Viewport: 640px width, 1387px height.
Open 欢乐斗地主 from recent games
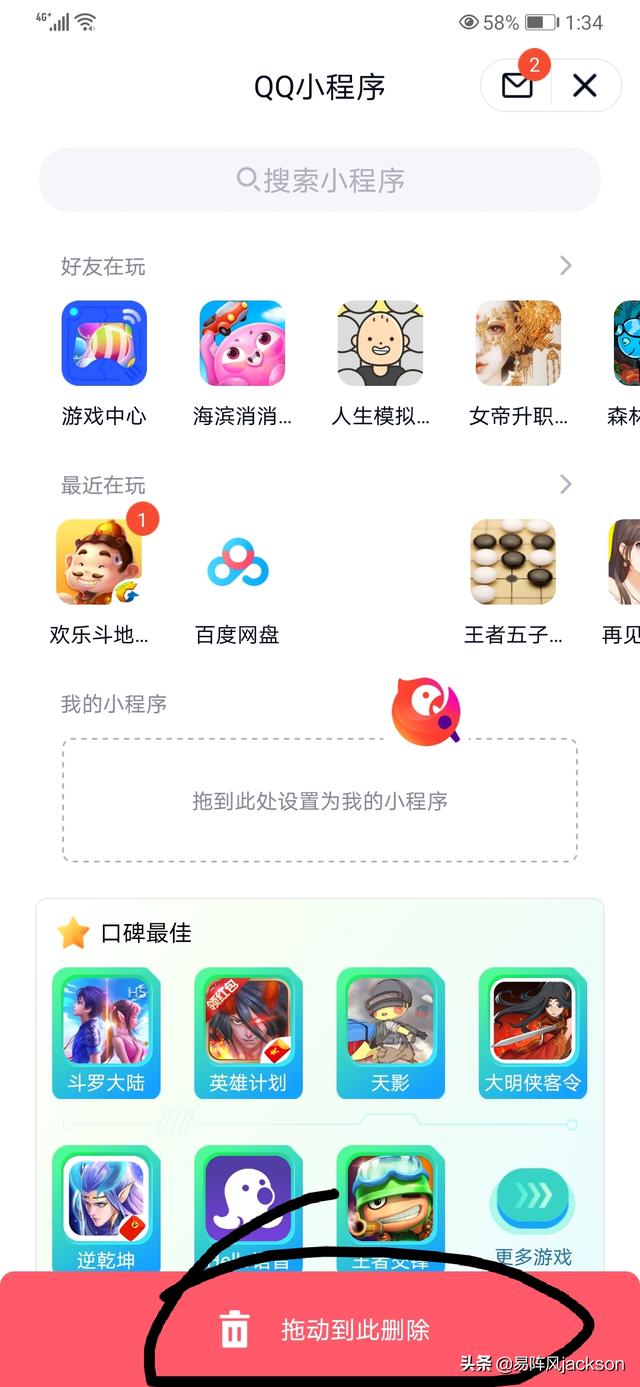point(98,563)
